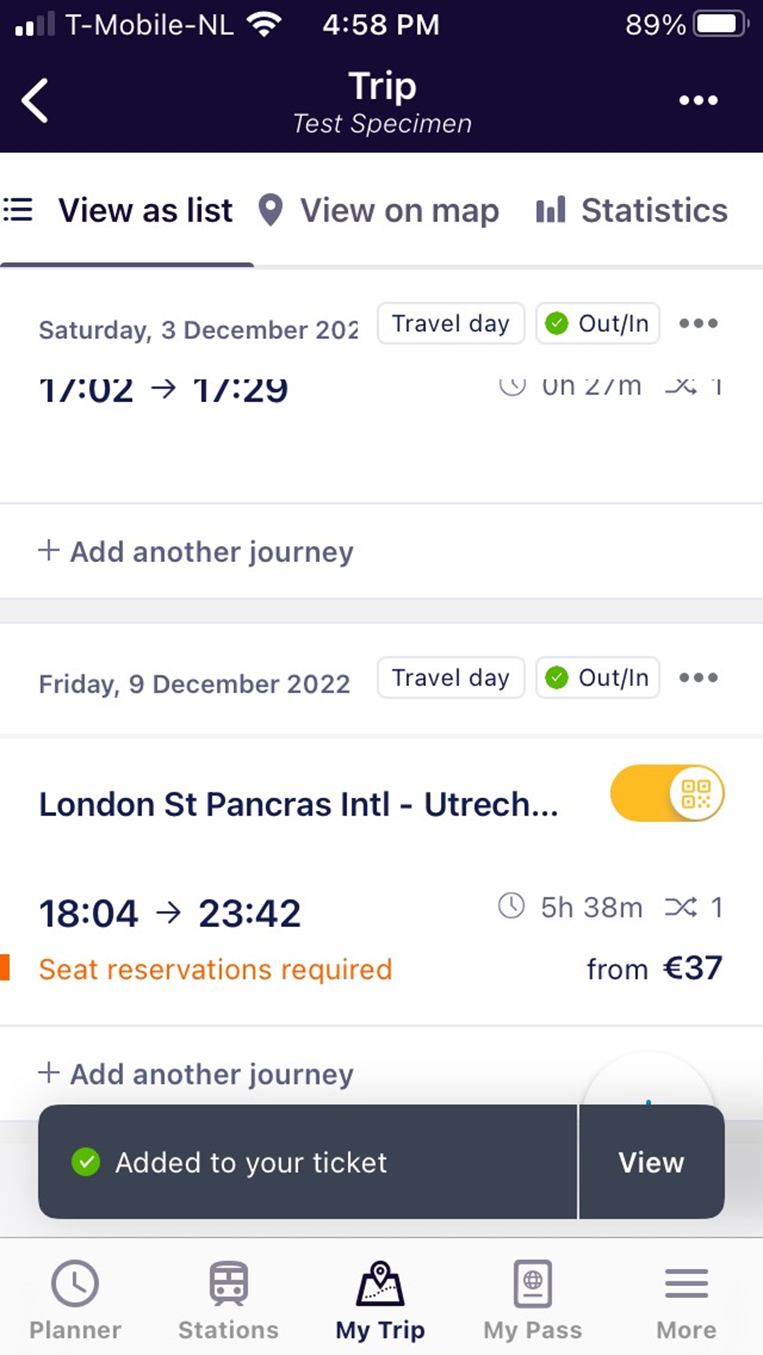Open the Statistics tab

[631, 210]
